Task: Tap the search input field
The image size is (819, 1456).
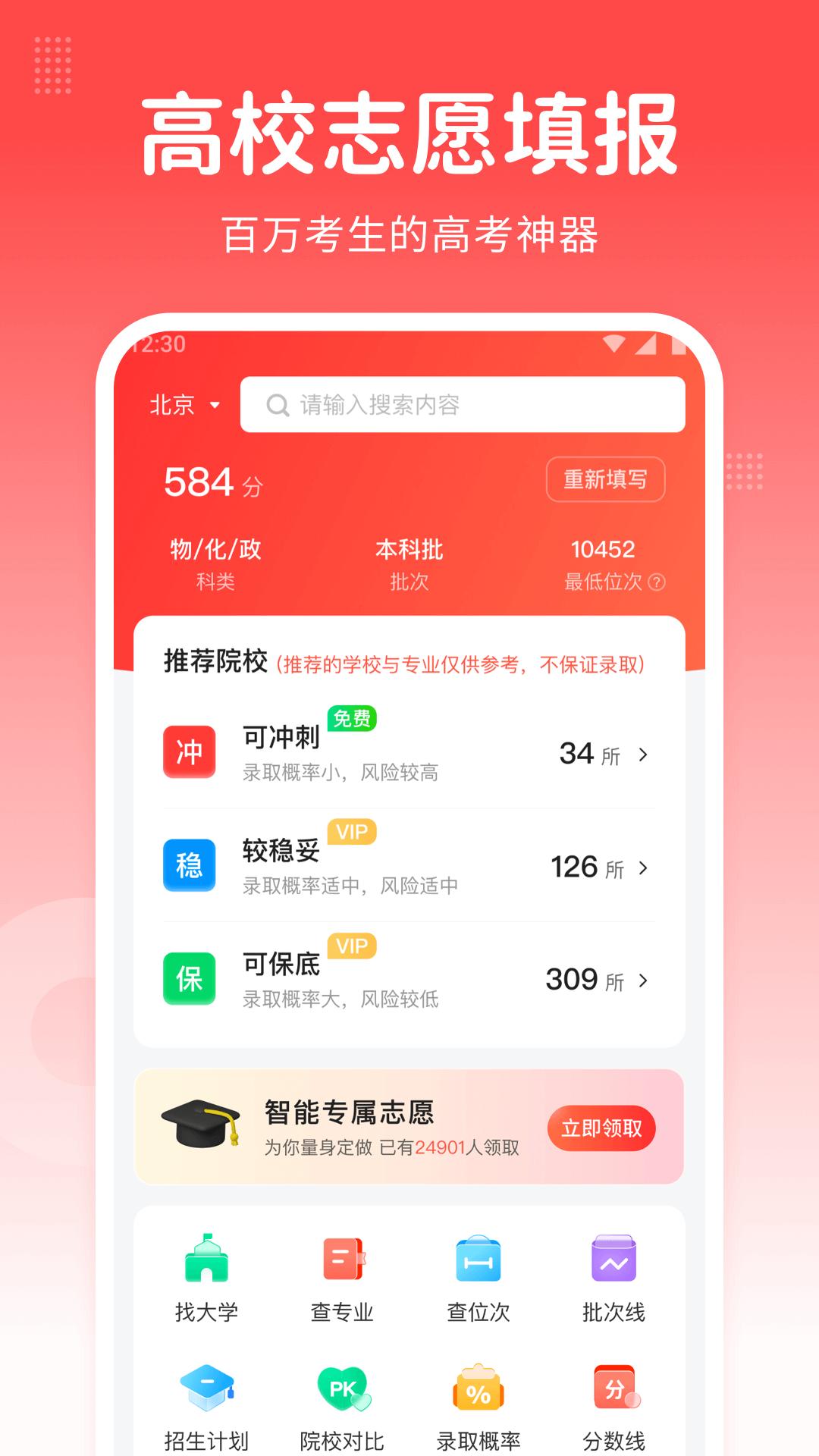Action: tap(463, 405)
